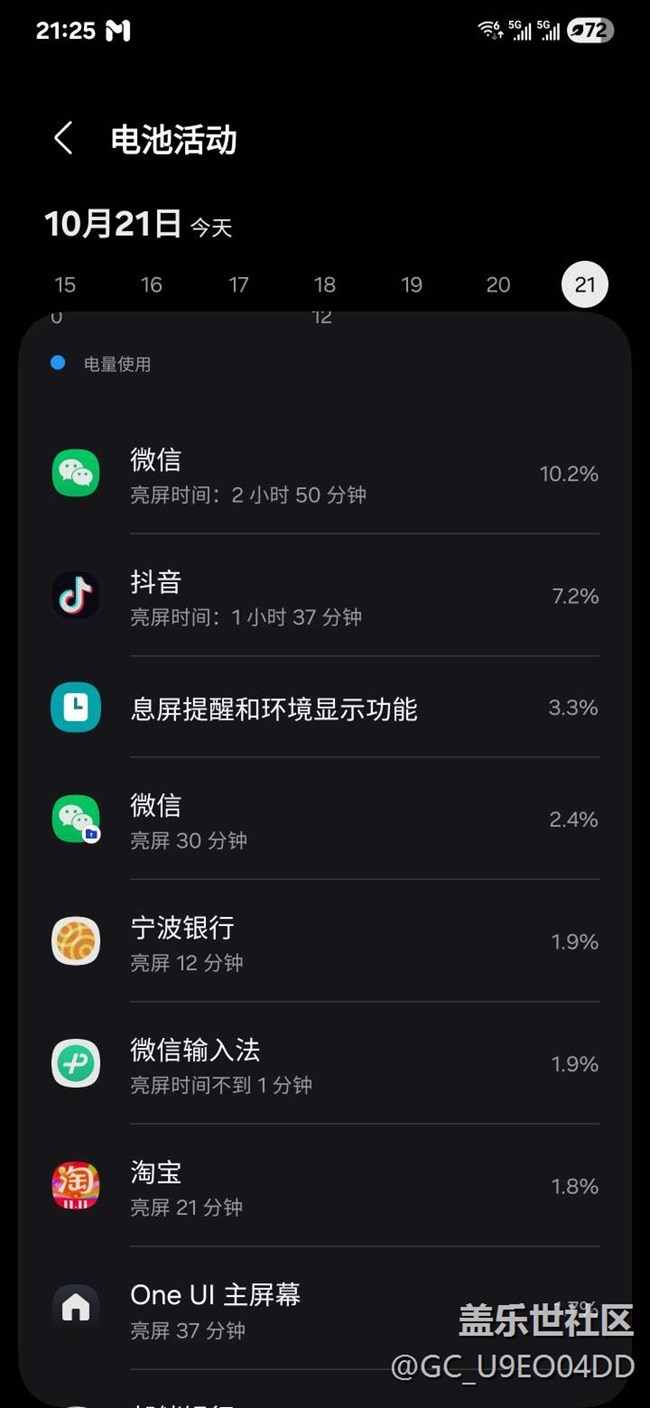Open 淘宝 battery usage details

(325, 1186)
